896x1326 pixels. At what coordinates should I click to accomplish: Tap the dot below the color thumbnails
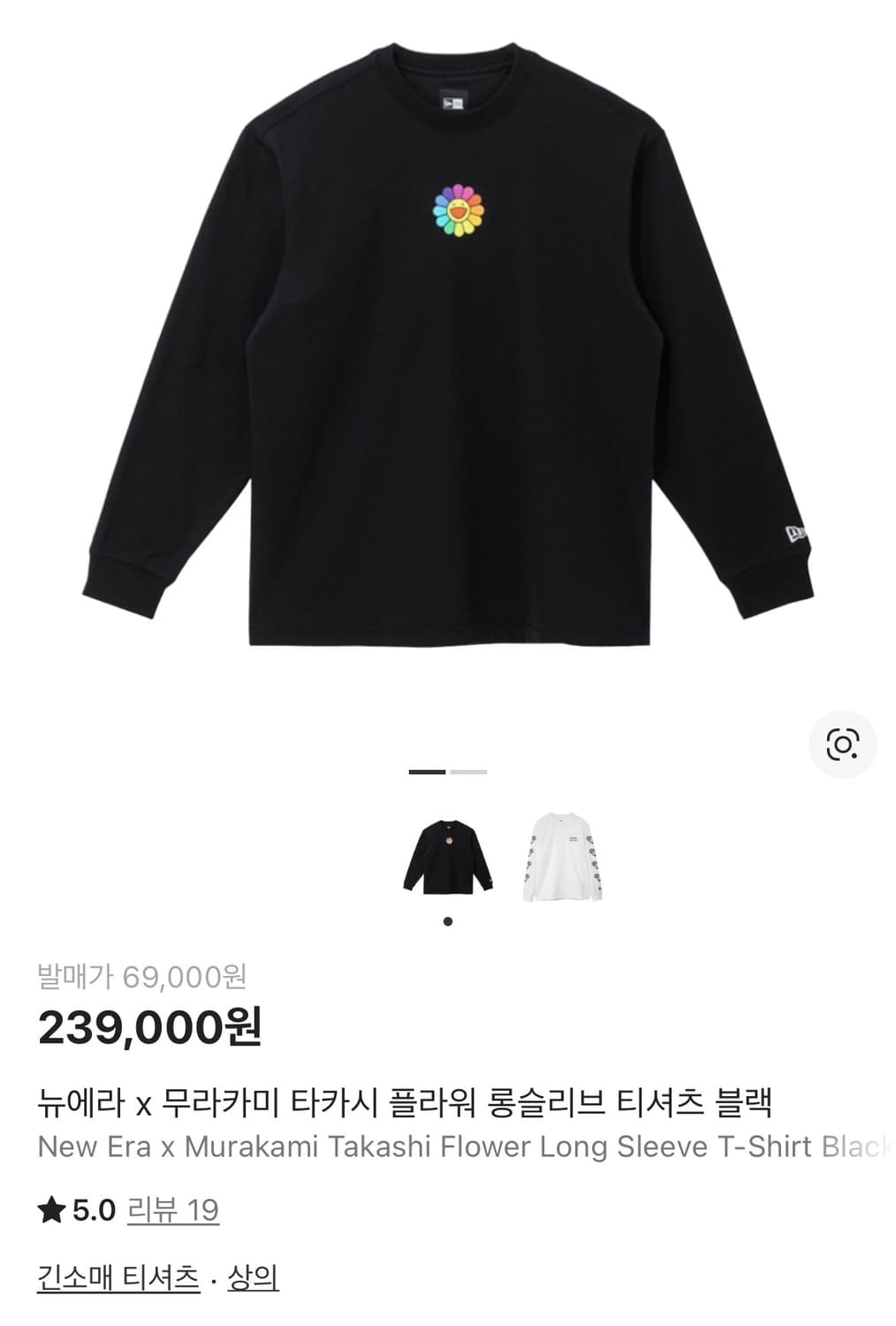[x=448, y=919]
